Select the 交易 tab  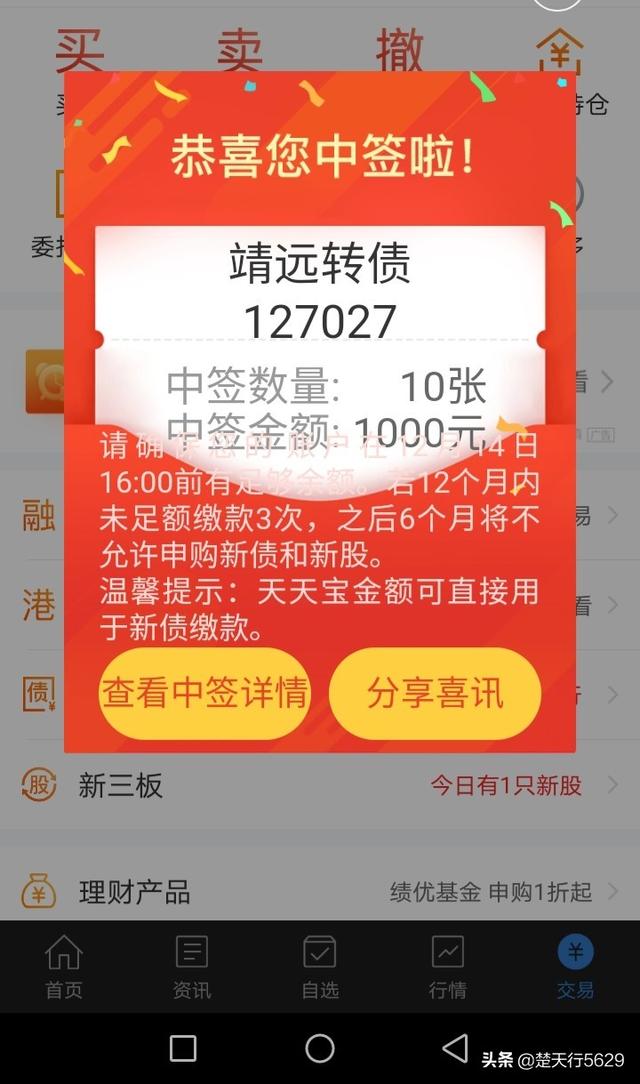pos(575,967)
